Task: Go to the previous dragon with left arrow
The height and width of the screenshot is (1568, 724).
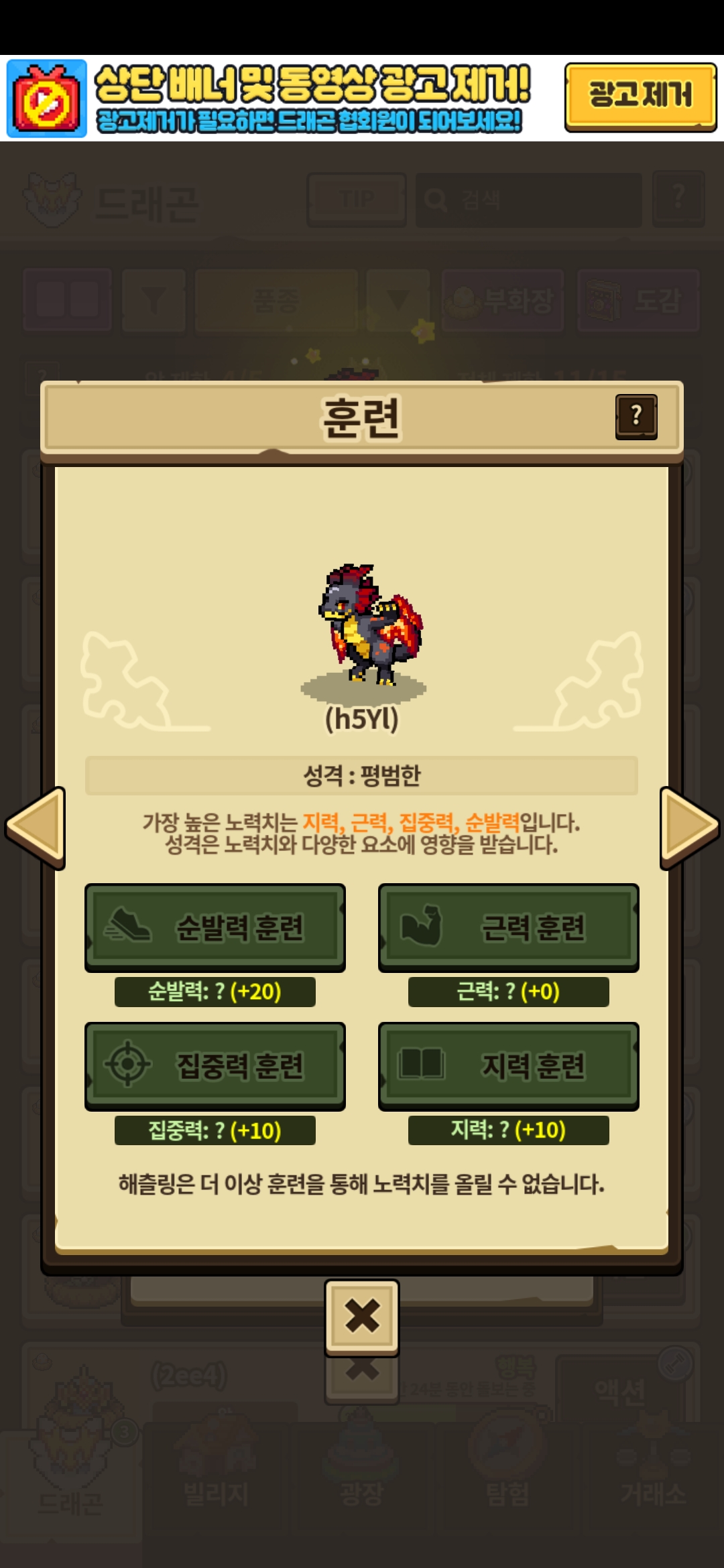Action: click(x=36, y=828)
